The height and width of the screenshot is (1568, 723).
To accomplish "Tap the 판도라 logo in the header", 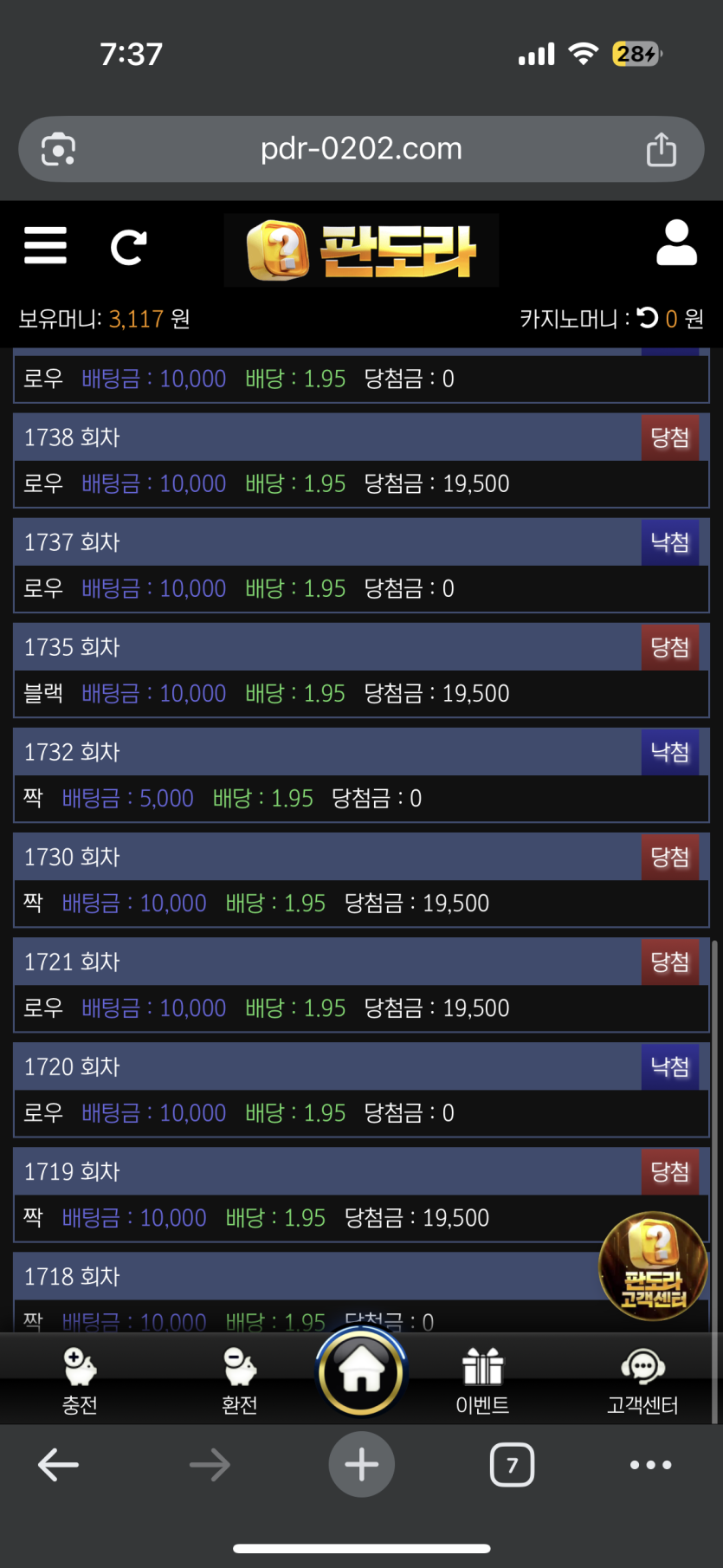I will click(361, 250).
